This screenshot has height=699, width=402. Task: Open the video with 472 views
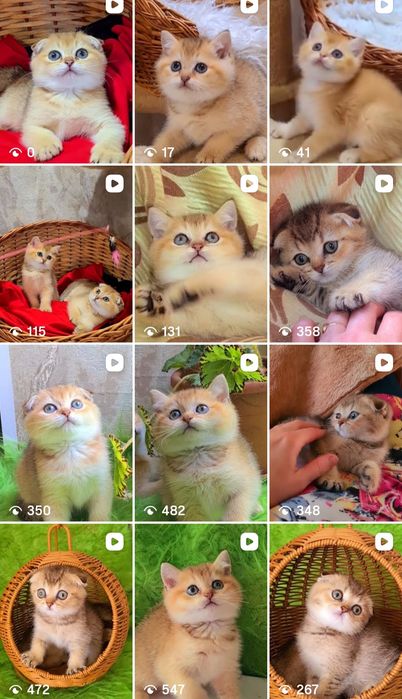click(66, 612)
